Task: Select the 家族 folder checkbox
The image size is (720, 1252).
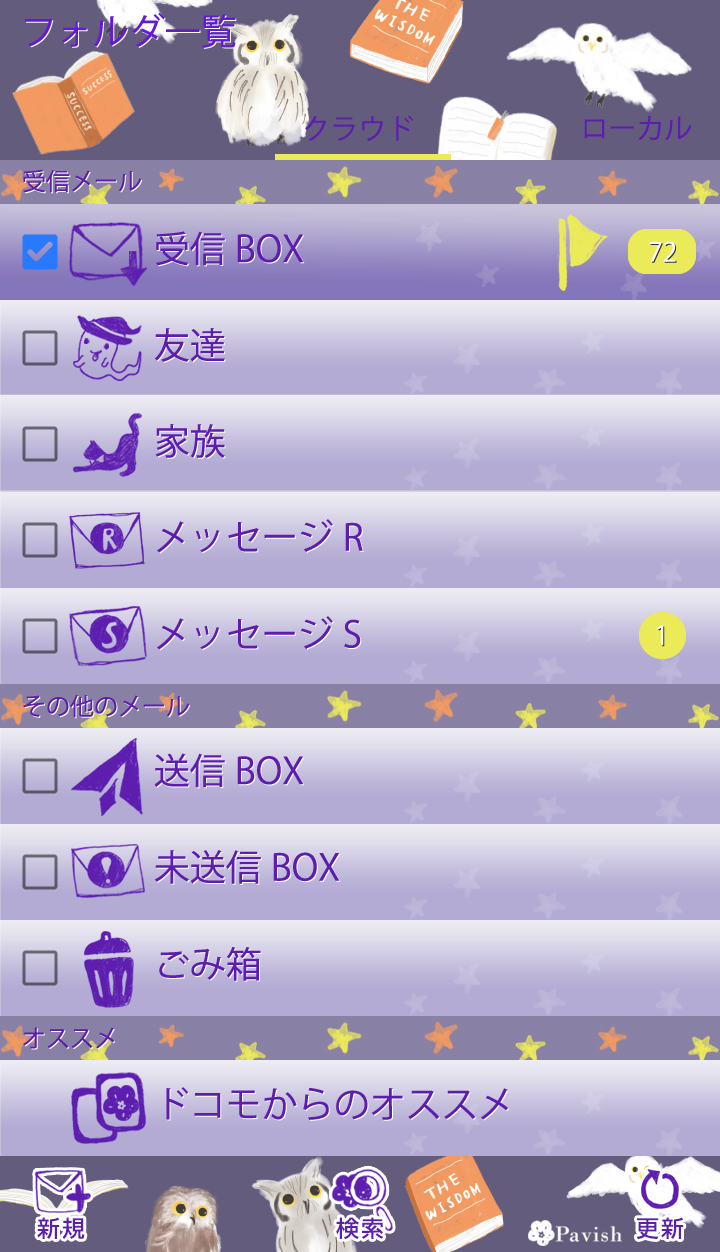Action: [x=40, y=443]
